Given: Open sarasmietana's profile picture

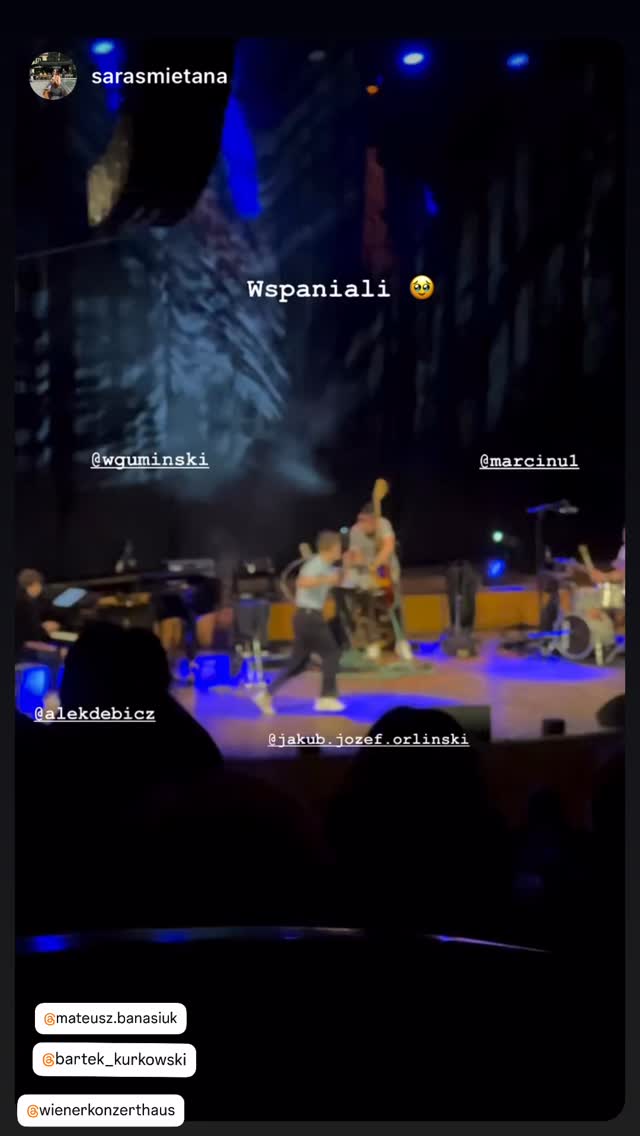Looking at the screenshot, I should [x=53, y=76].
